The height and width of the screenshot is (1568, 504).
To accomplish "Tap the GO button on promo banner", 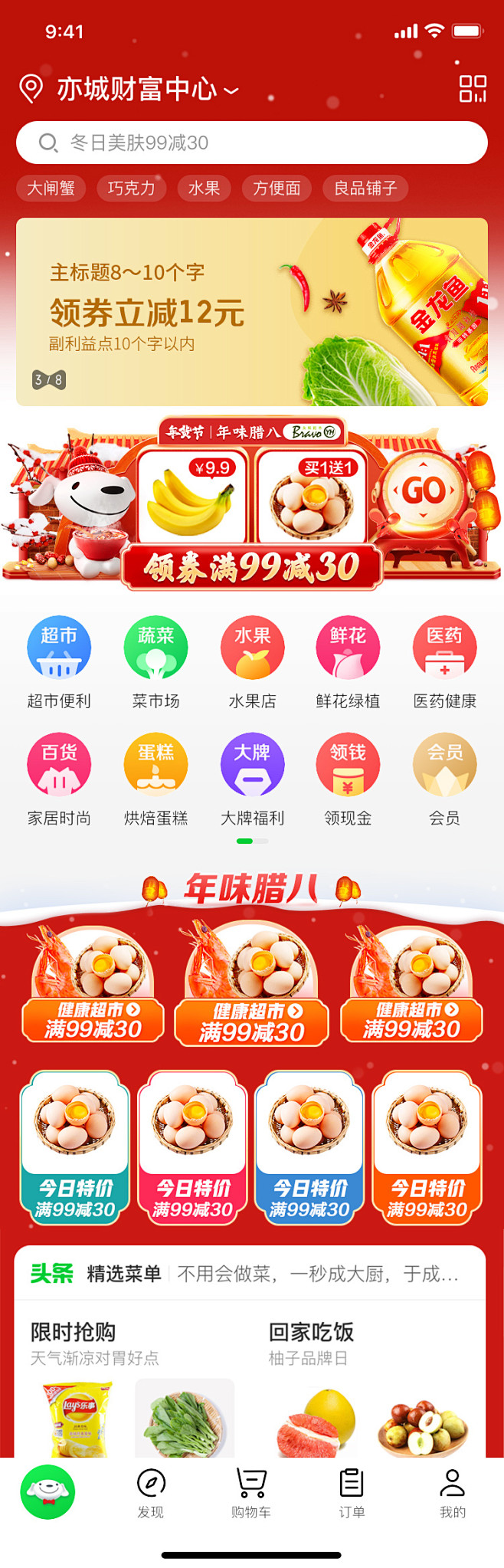I will click(x=424, y=490).
